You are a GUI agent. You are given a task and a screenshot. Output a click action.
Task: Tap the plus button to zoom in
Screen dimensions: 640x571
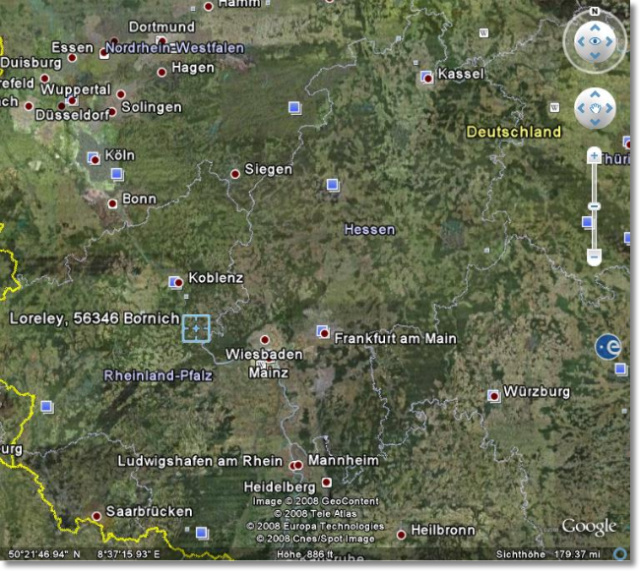594,156
